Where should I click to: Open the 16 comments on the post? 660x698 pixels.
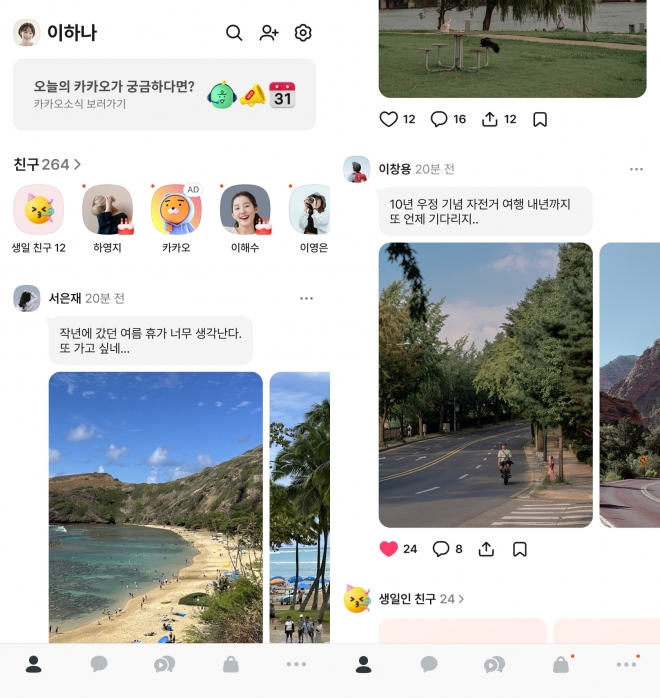coord(438,119)
